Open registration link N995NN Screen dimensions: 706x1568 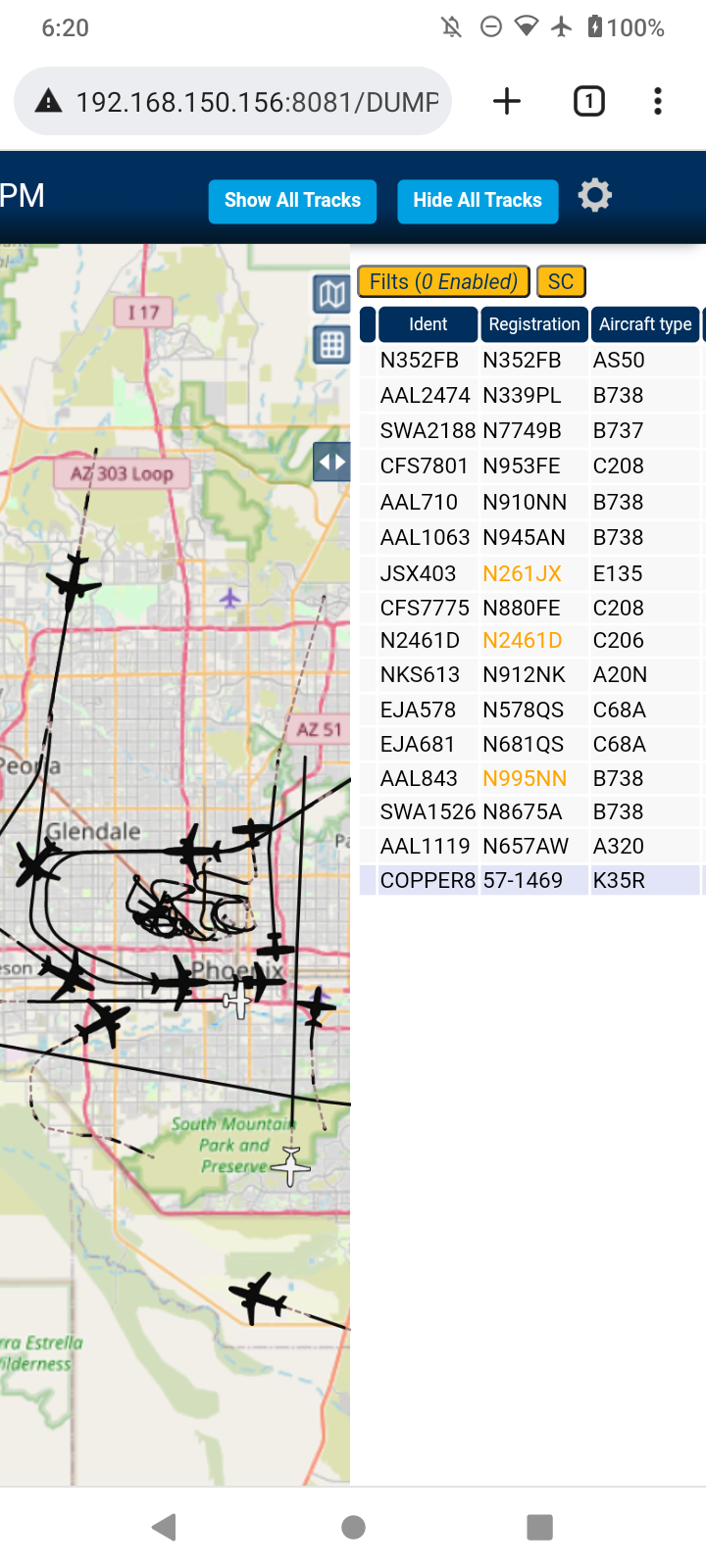[525, 778]
